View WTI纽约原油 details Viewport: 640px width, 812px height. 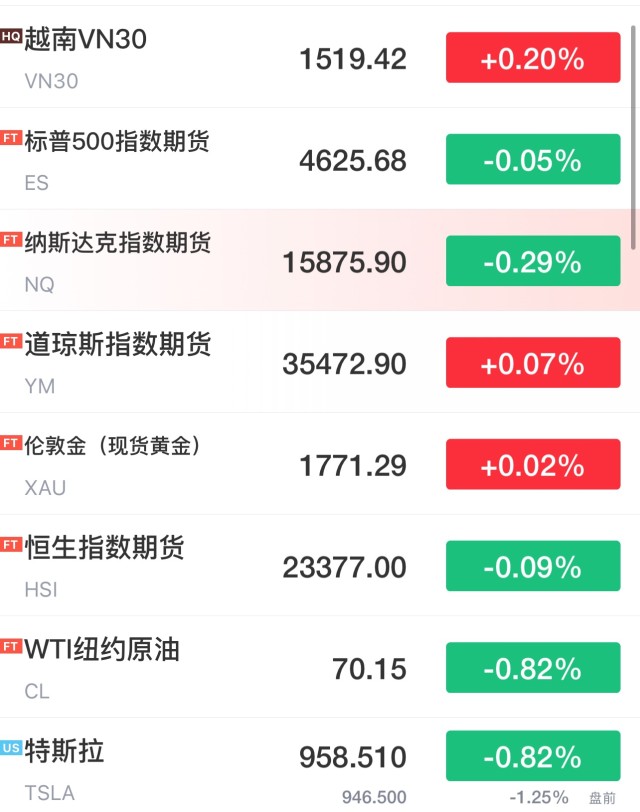[x=150, y=667]
